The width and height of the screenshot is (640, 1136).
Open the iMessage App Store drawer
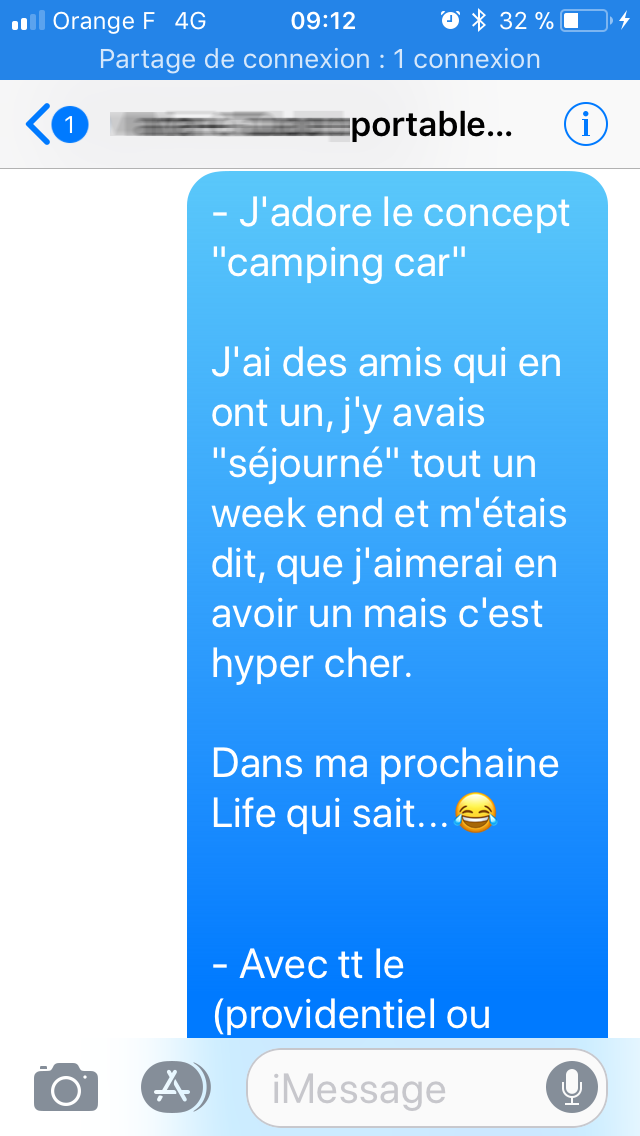[x=175, y=1087]
